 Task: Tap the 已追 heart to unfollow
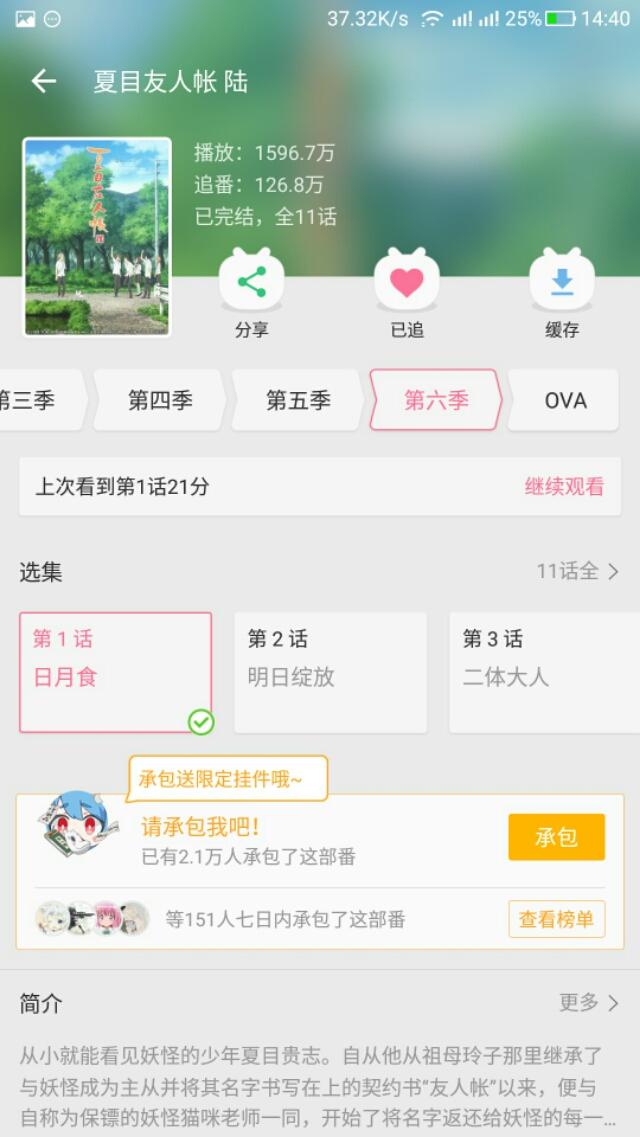[406, 283]
